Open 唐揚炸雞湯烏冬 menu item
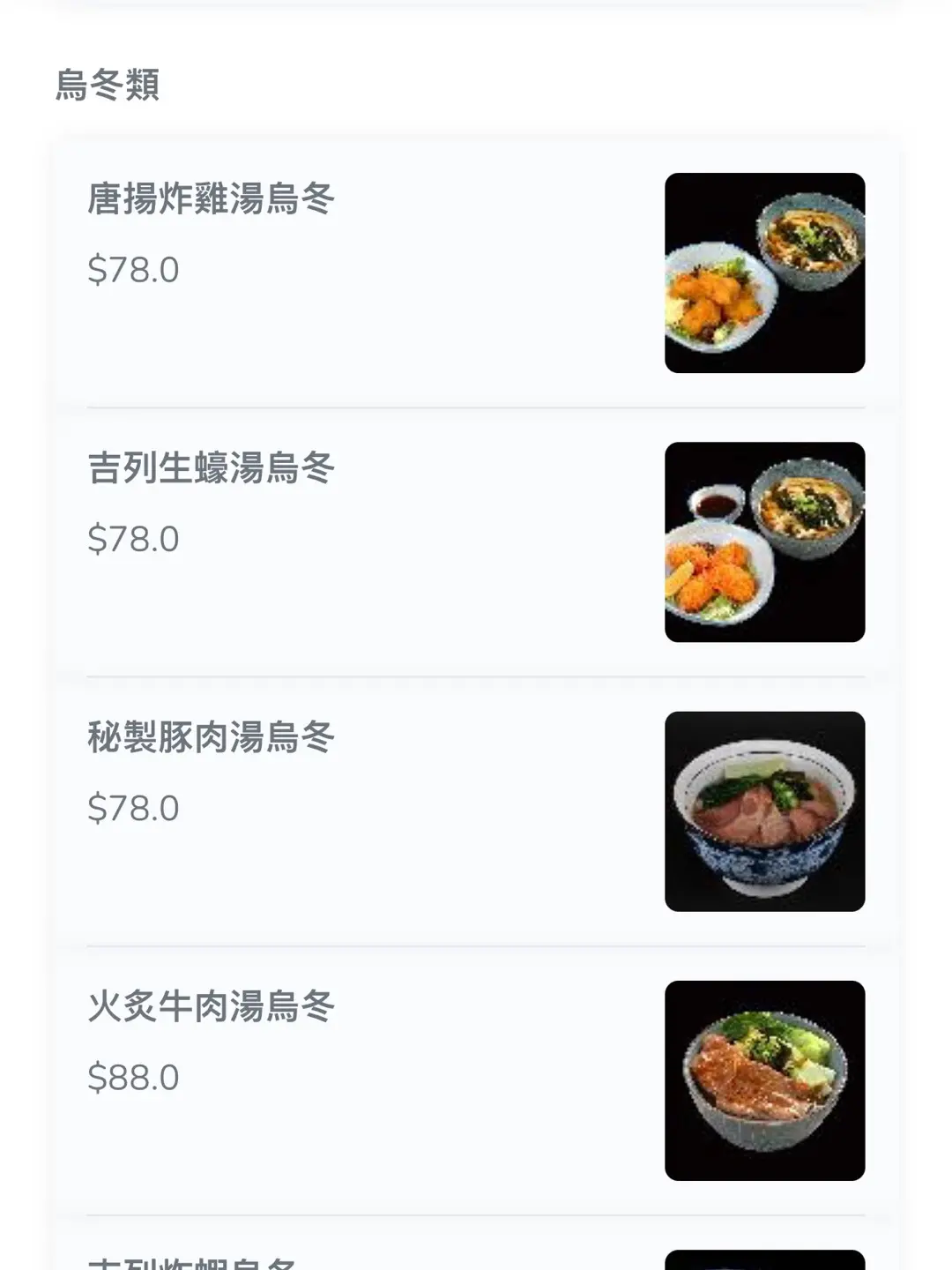 pyautogui.click(x=212, y=199)
